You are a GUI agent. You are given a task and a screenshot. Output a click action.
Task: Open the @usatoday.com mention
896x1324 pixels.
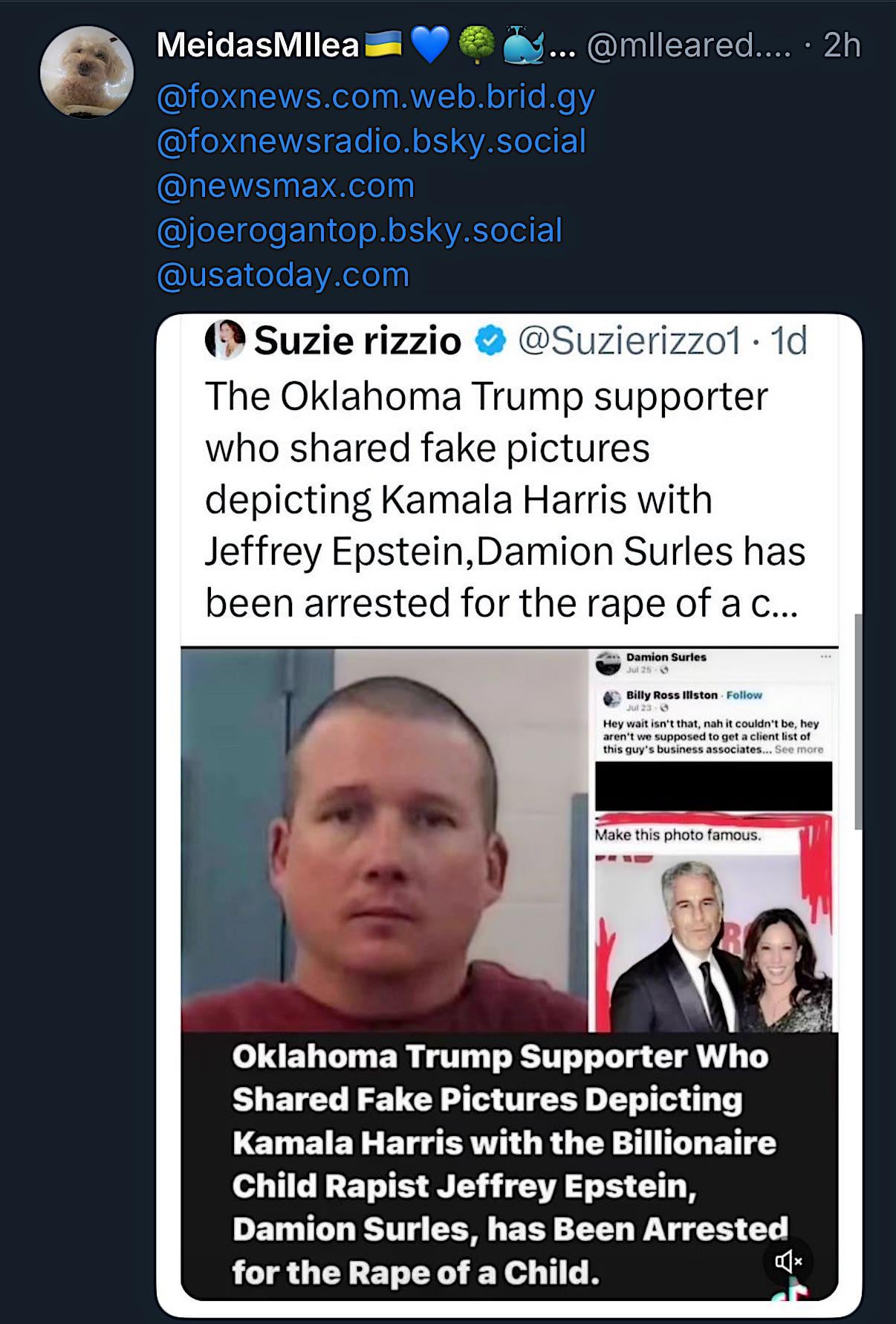(283, 276)
